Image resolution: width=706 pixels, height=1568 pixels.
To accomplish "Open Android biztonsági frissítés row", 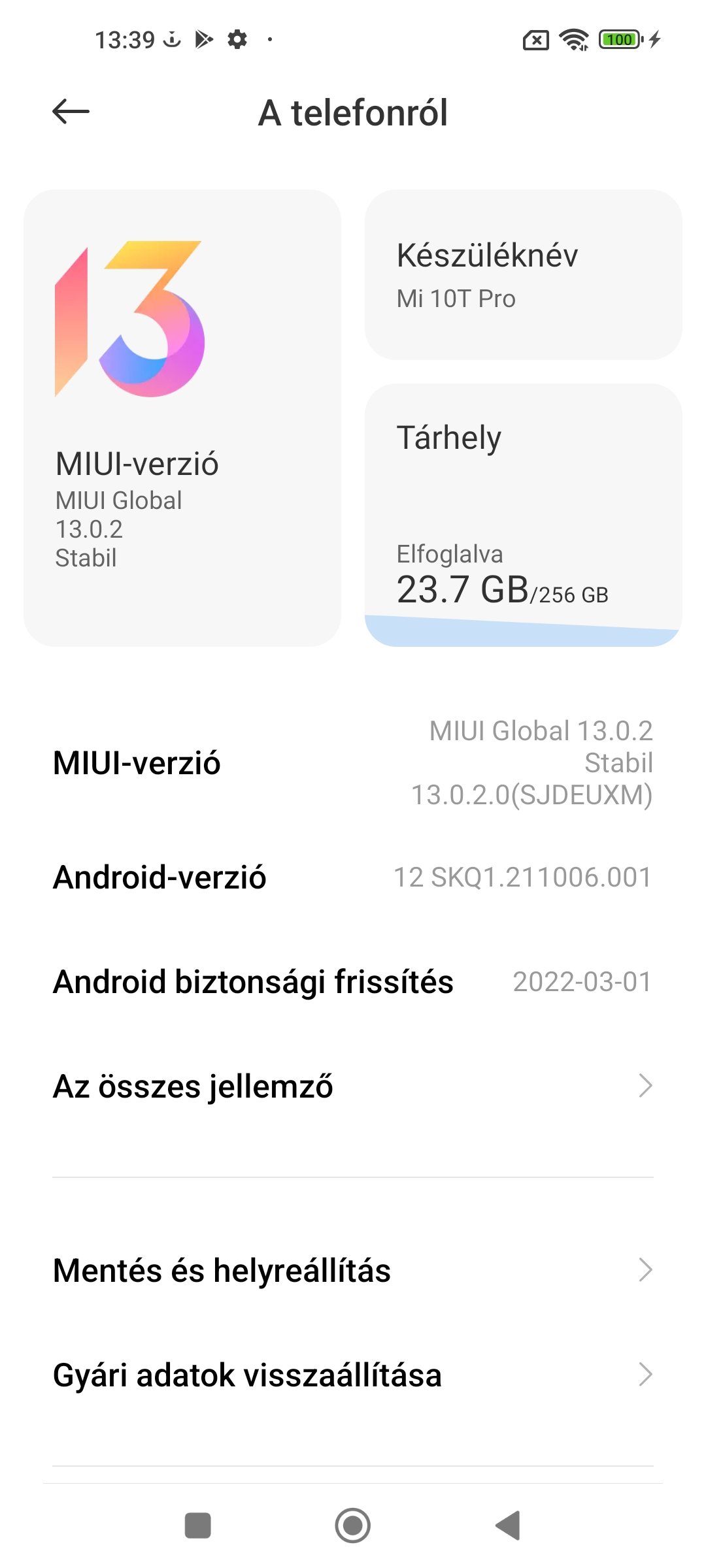I will click(x=353, y=981).
